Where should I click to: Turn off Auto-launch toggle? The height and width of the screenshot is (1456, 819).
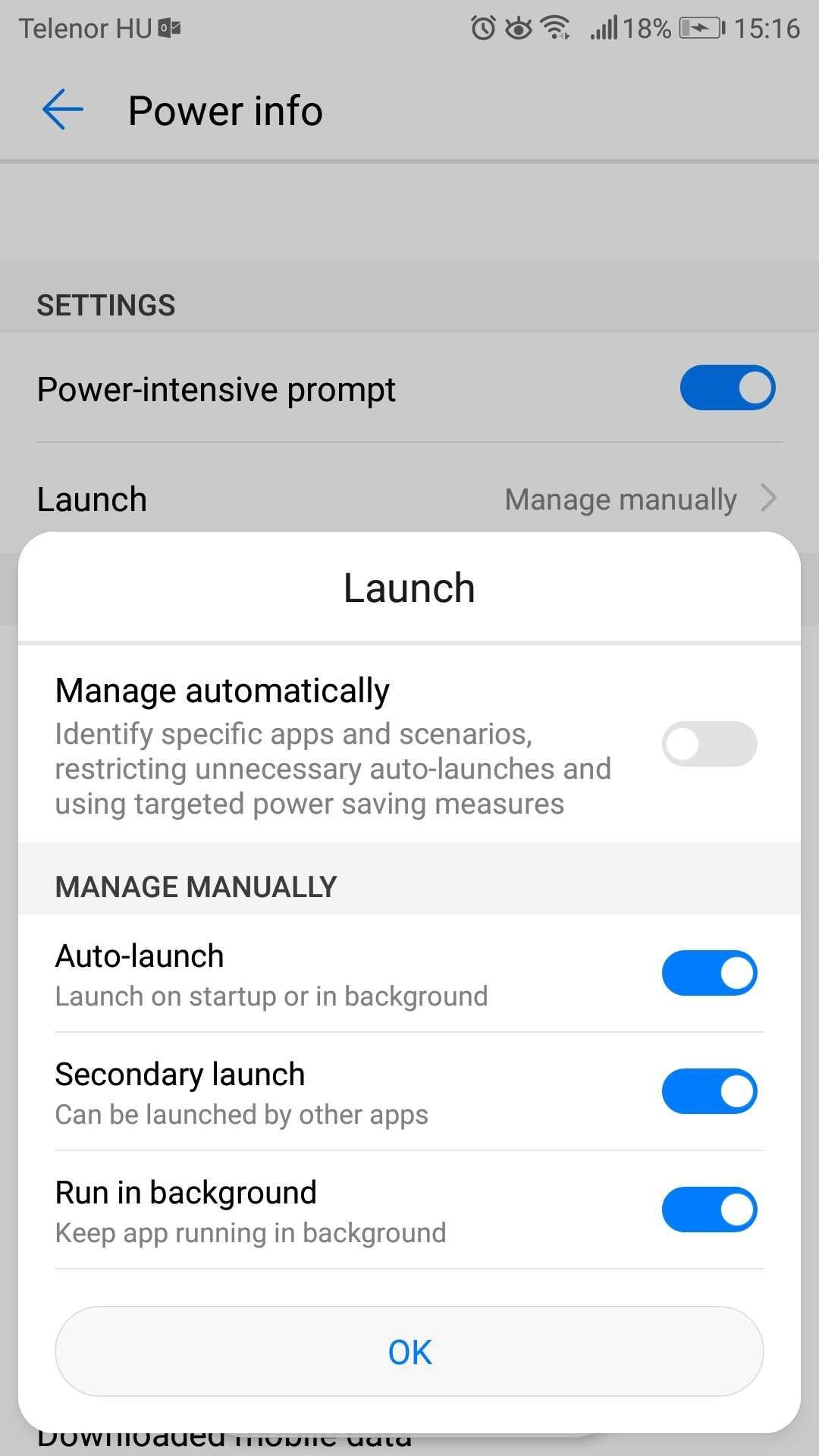(x=709, y=973)
